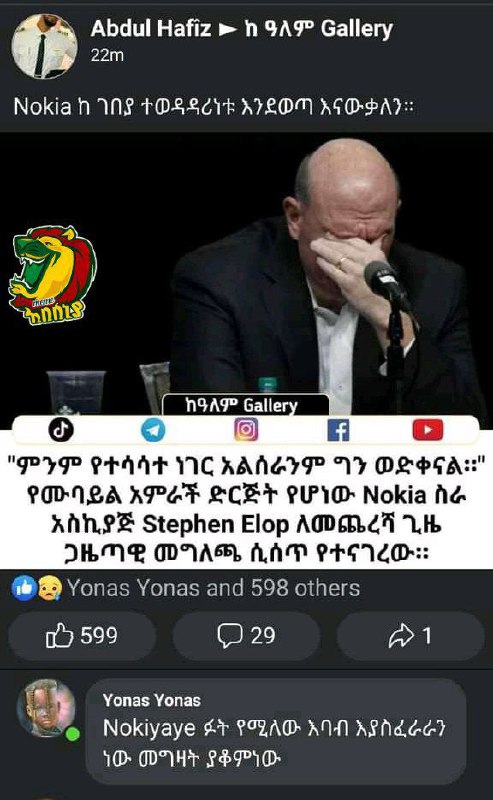Open Abdul Hafiz's profile name link
This screenshot has height=800, width=493.
pyautogui.click(x=151, y=29)
